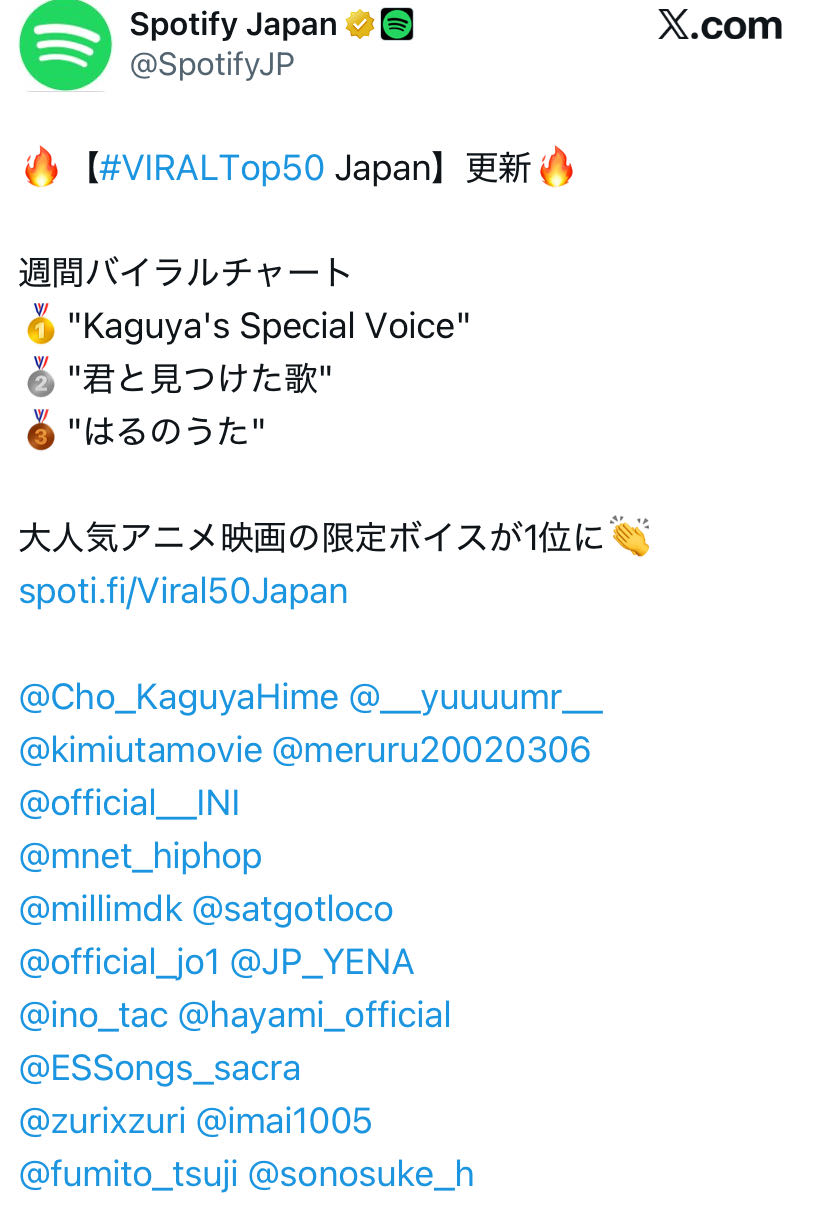Open the @meruru20020306 profile link

(x=431, y=750)
